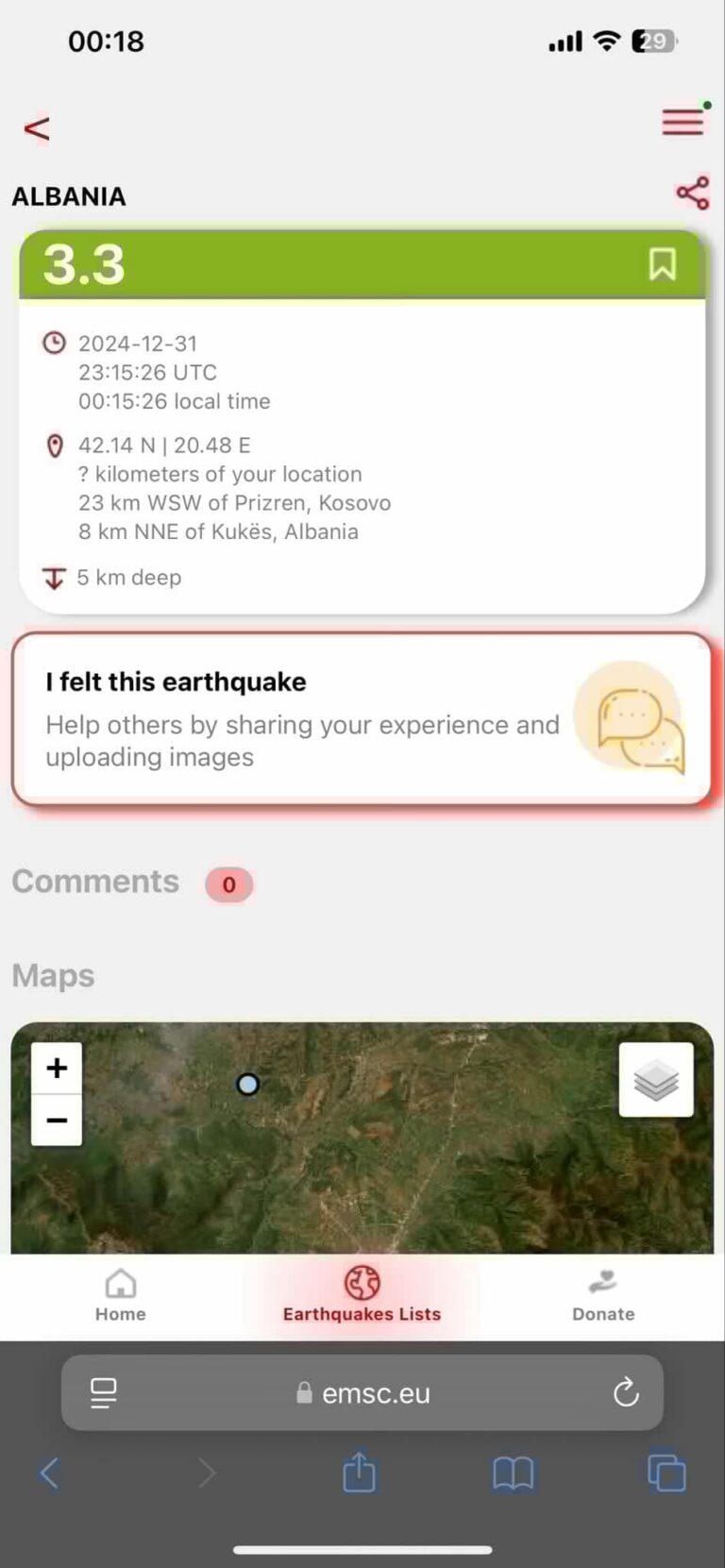Viewport: 725px width, 1568px height.
Task: Zoom in on the map
Action: pyautogui.click(x=57, y=1069)
